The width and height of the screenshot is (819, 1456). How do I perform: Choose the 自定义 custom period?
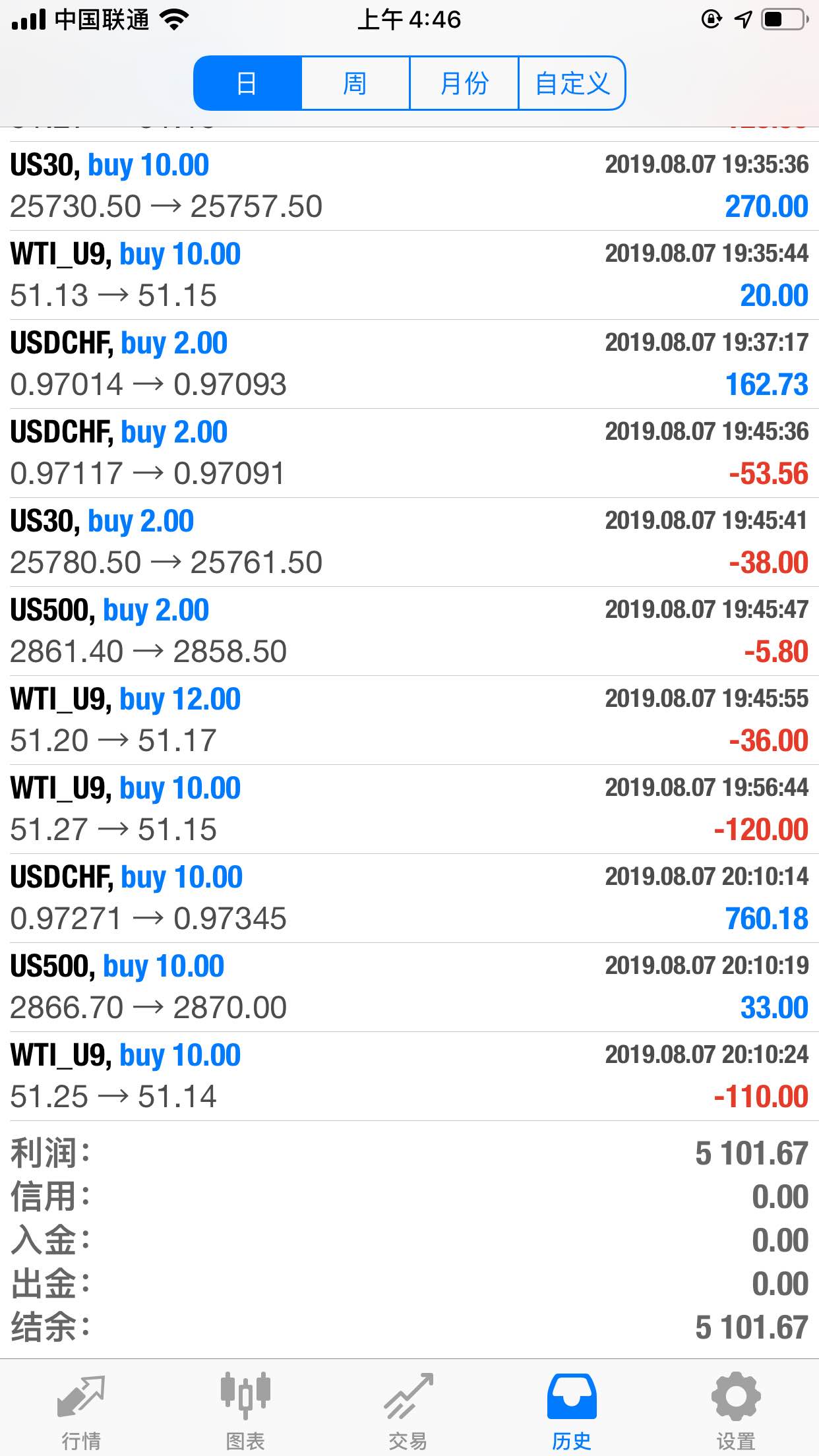point(572,83)
